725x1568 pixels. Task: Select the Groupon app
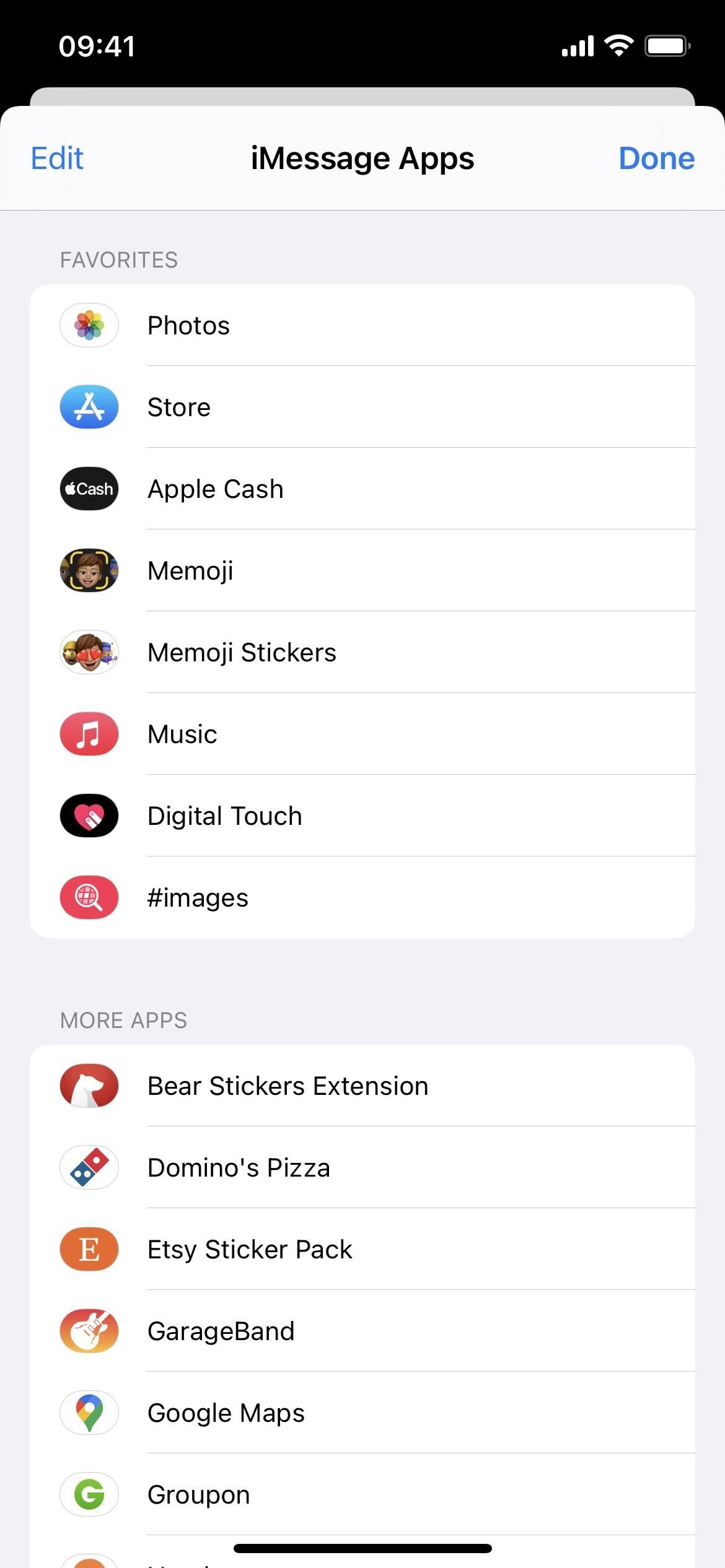(x=362, y=1495)
